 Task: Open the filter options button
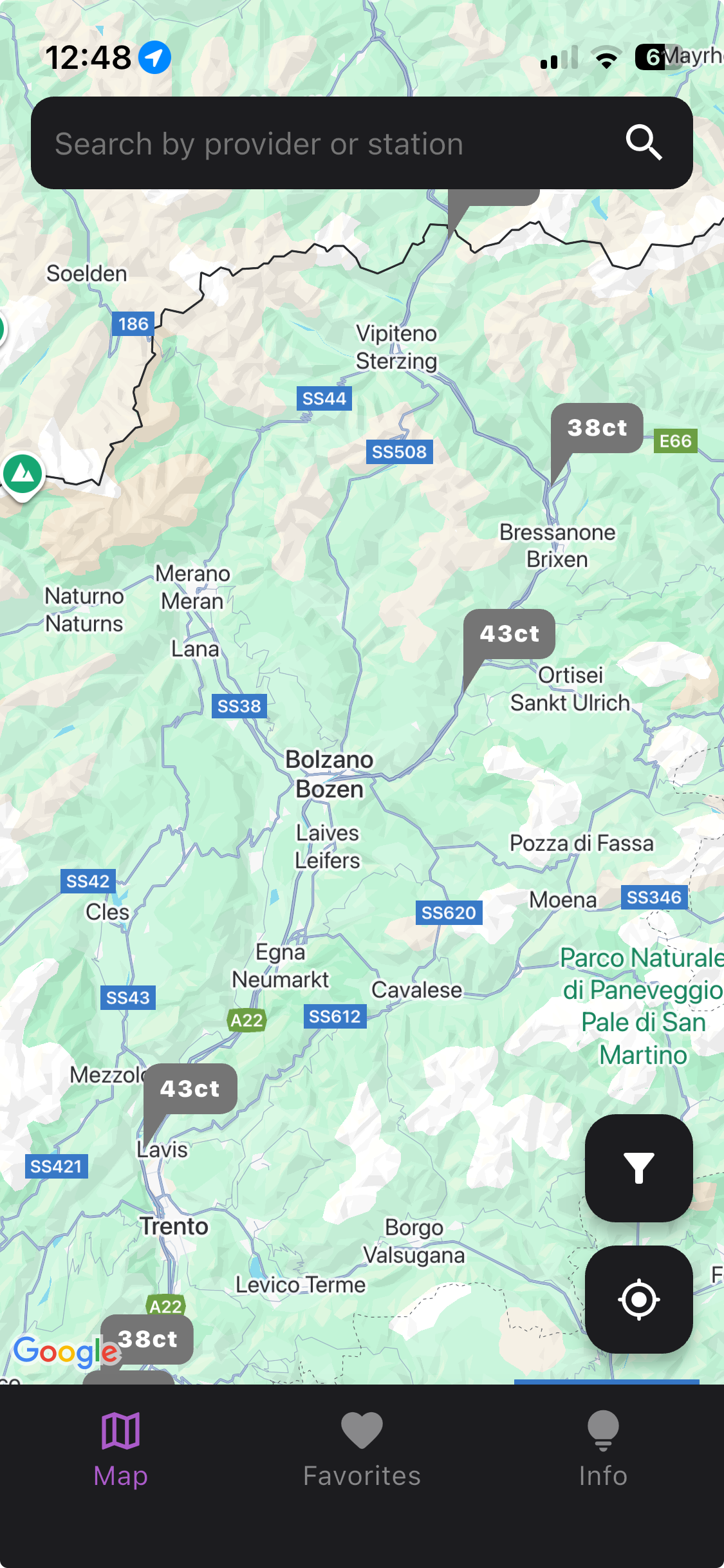point(638,1168)
